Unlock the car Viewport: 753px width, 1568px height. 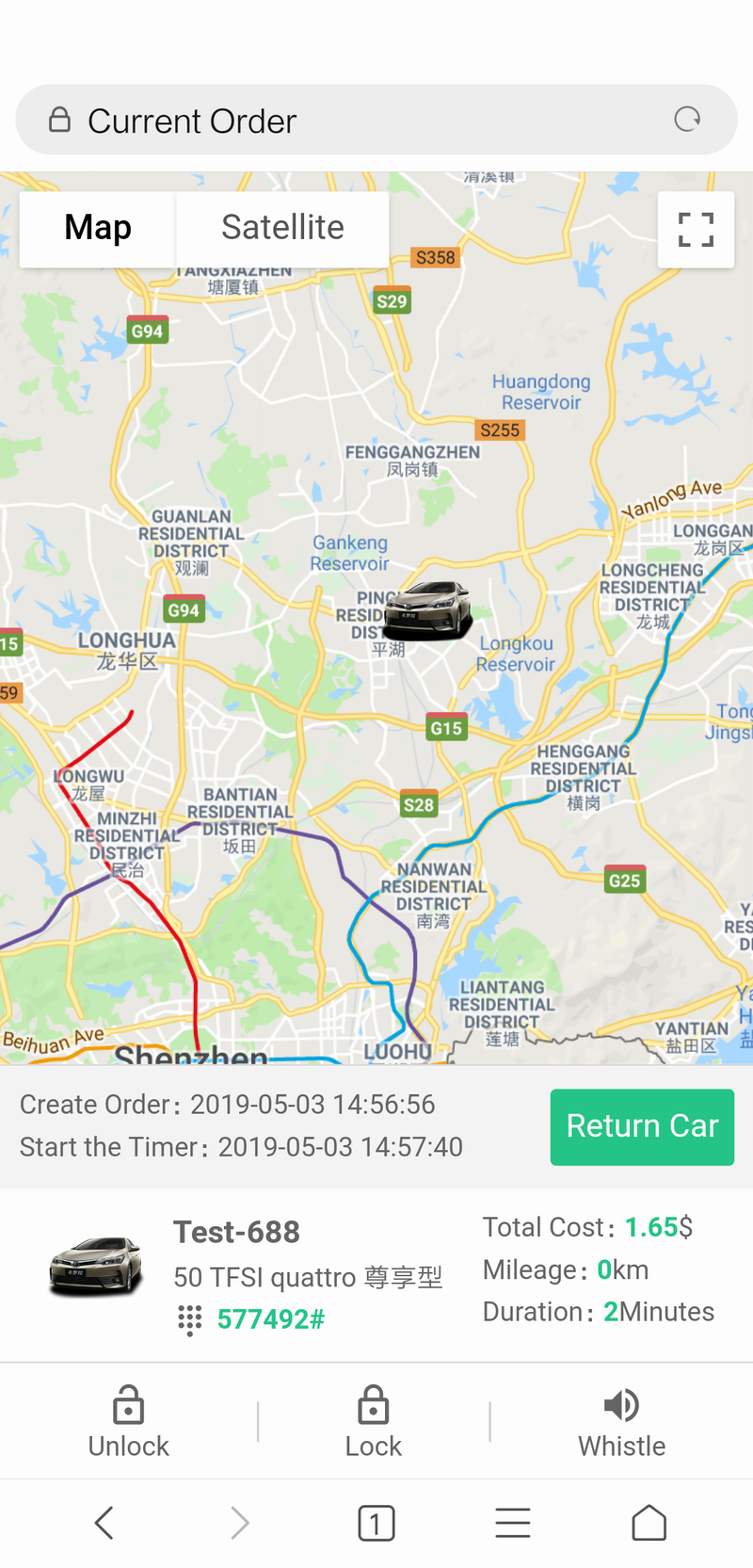(129, 1421)
